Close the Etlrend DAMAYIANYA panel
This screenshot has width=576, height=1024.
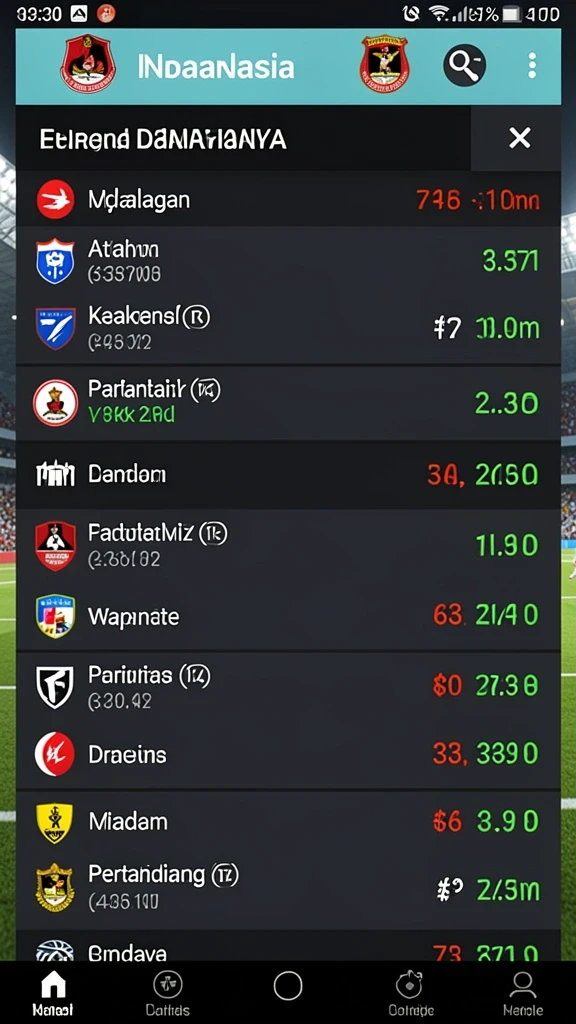click(519, 138)
